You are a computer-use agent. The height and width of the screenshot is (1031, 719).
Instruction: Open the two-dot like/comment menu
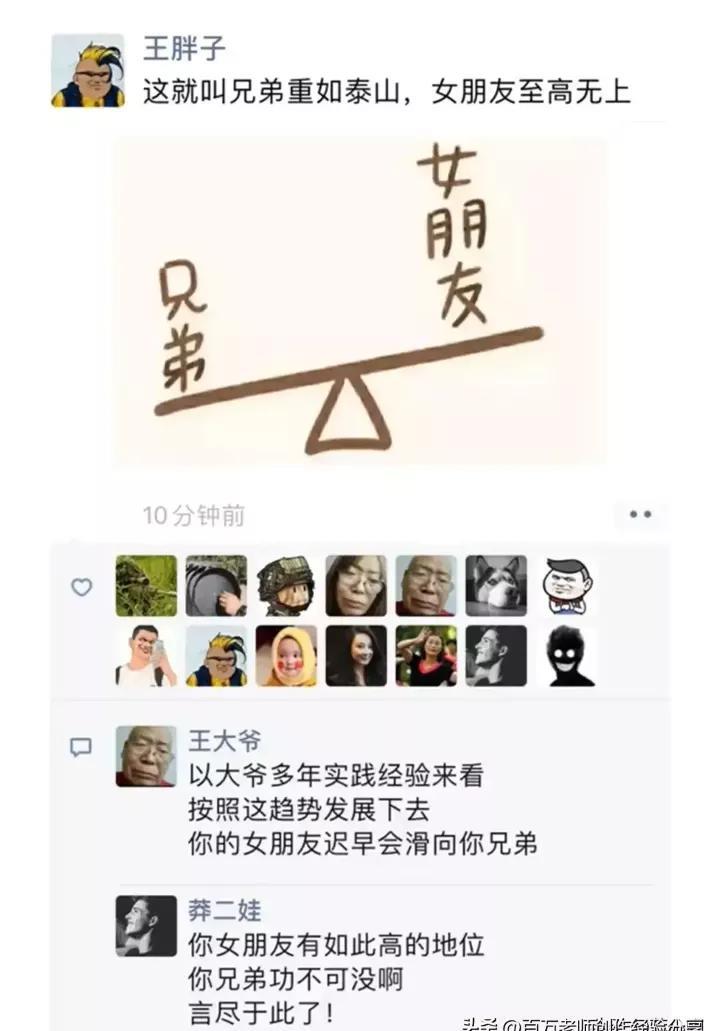point(640,514)
